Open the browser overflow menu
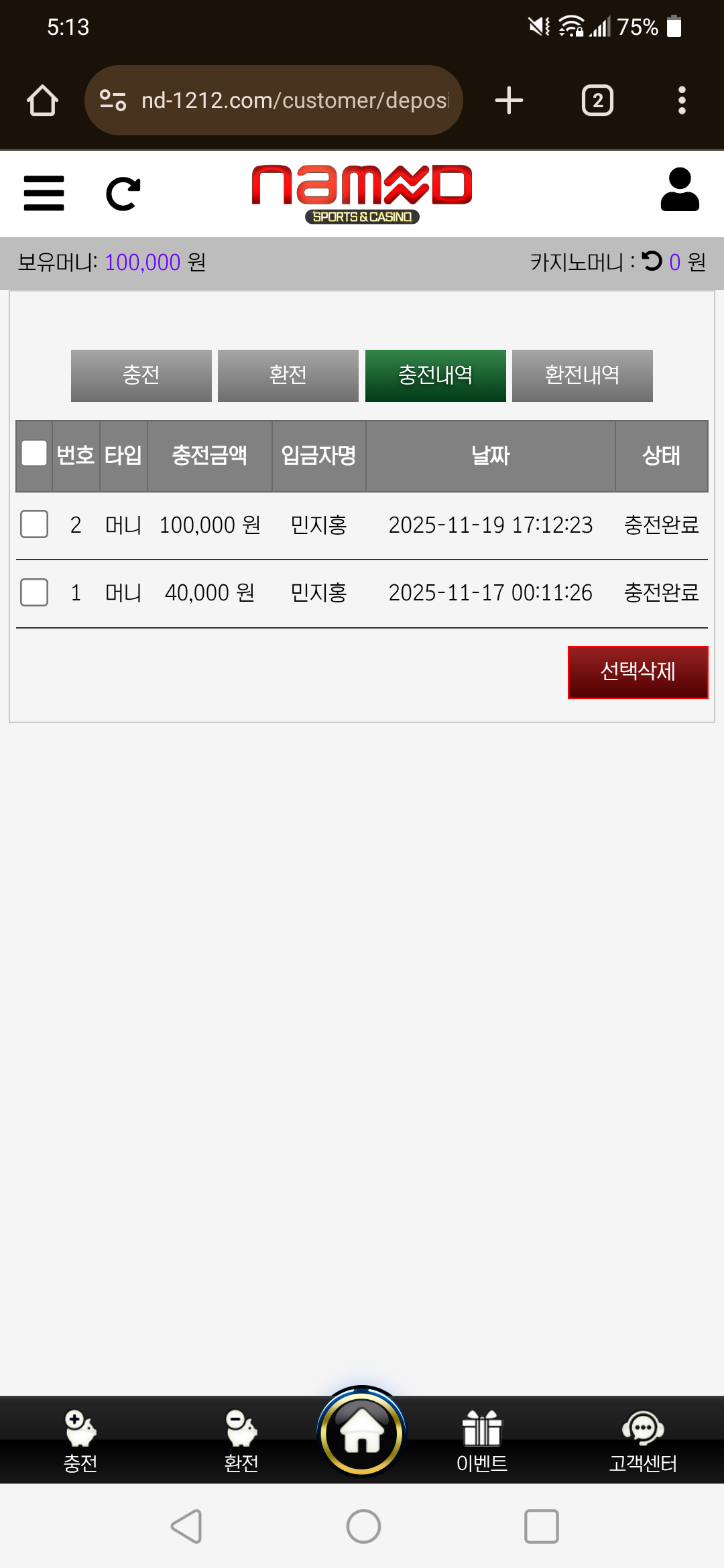The height and width of the screenshot is (1568, 724). [x=682, y=101]
